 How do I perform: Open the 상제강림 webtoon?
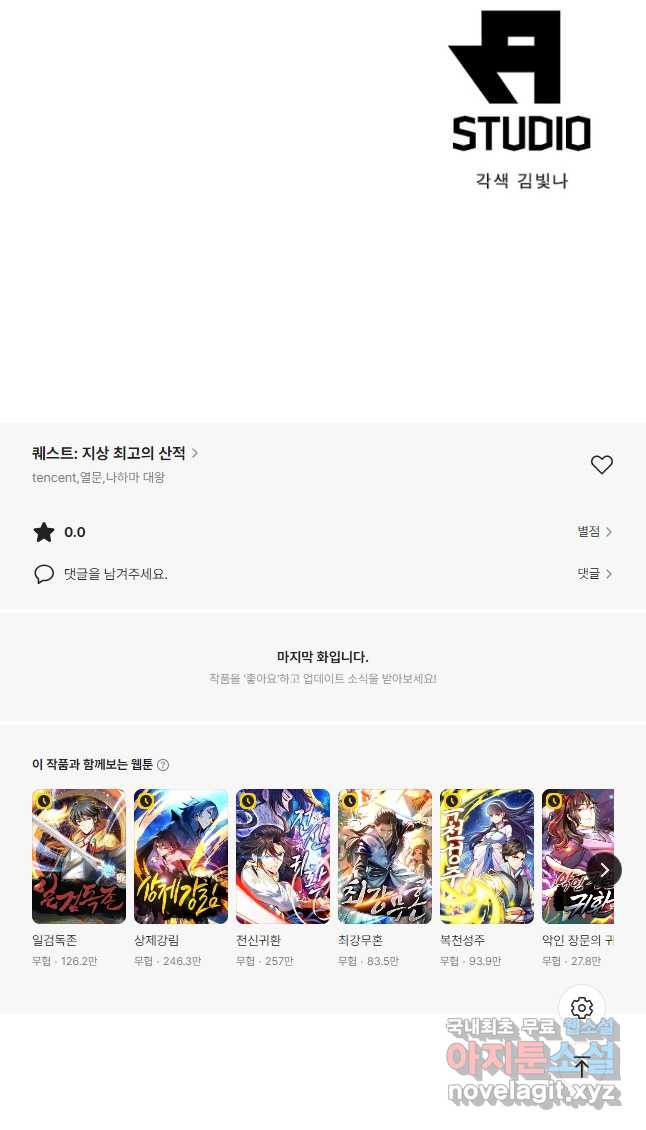click(181, 857)
